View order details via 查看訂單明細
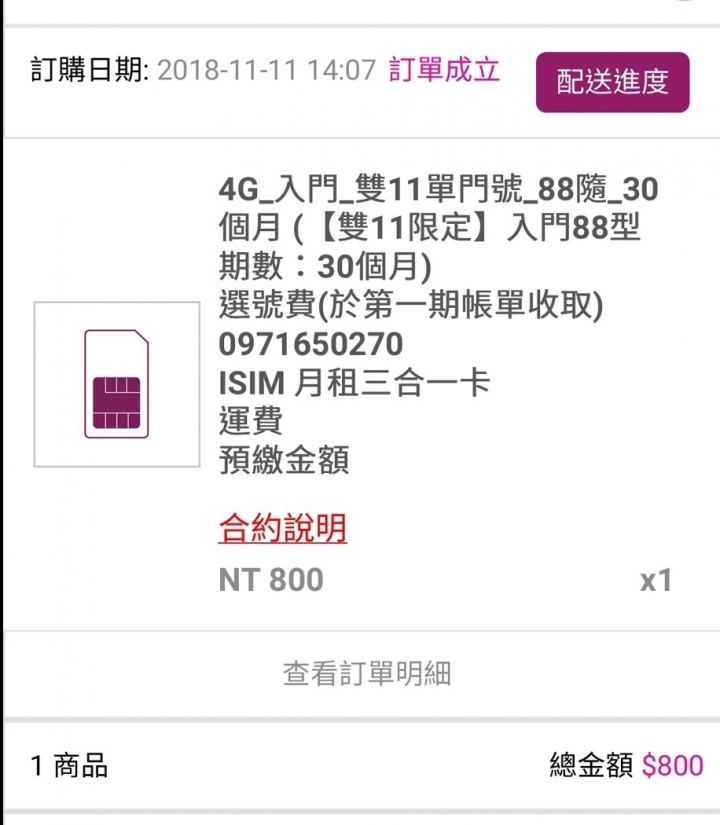This screenshot has width=720, height=825. pos(366,674)
